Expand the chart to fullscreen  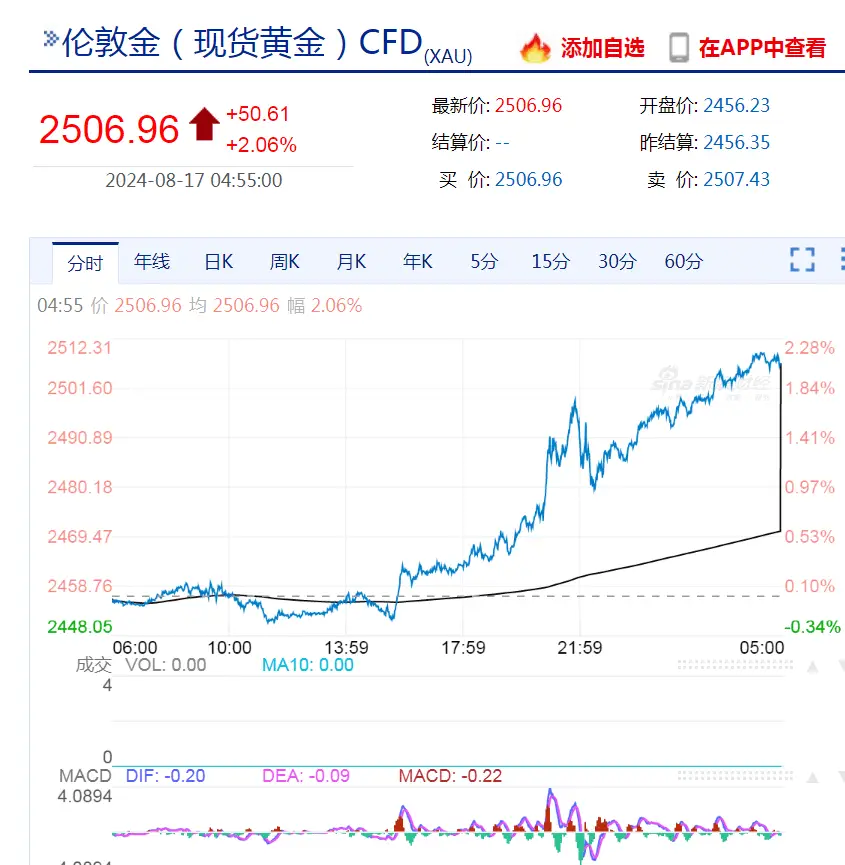(x=802, y=260)
